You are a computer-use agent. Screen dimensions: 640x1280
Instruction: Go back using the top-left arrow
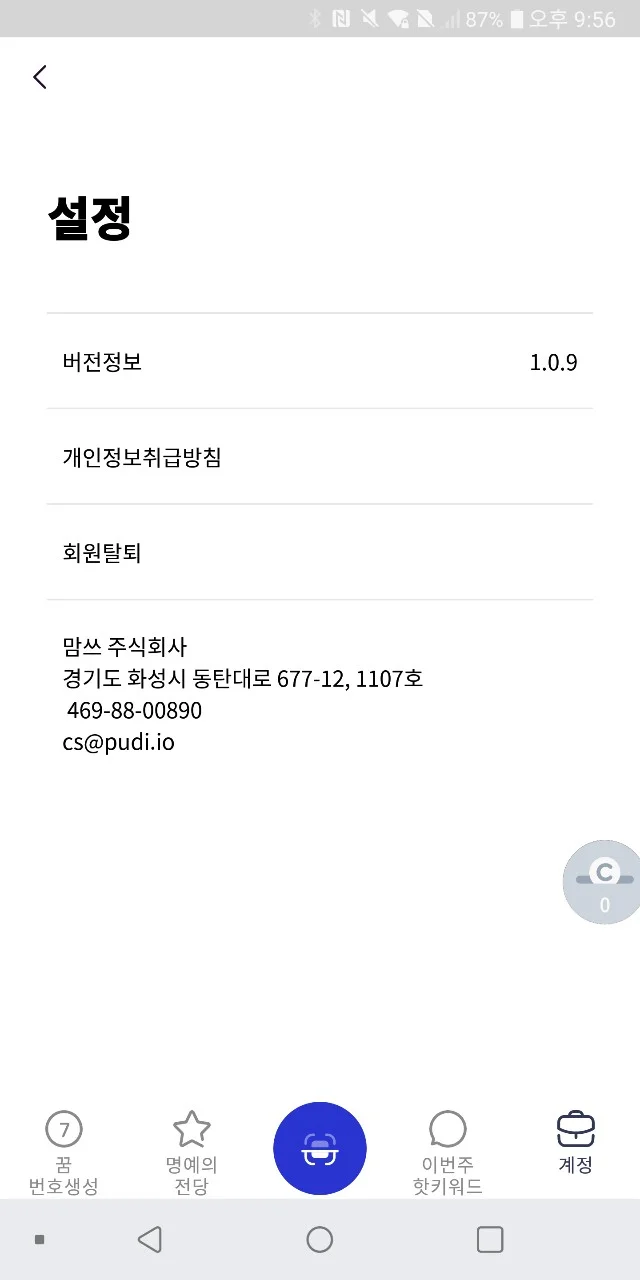pyautogui.click(x=40, y=77)
